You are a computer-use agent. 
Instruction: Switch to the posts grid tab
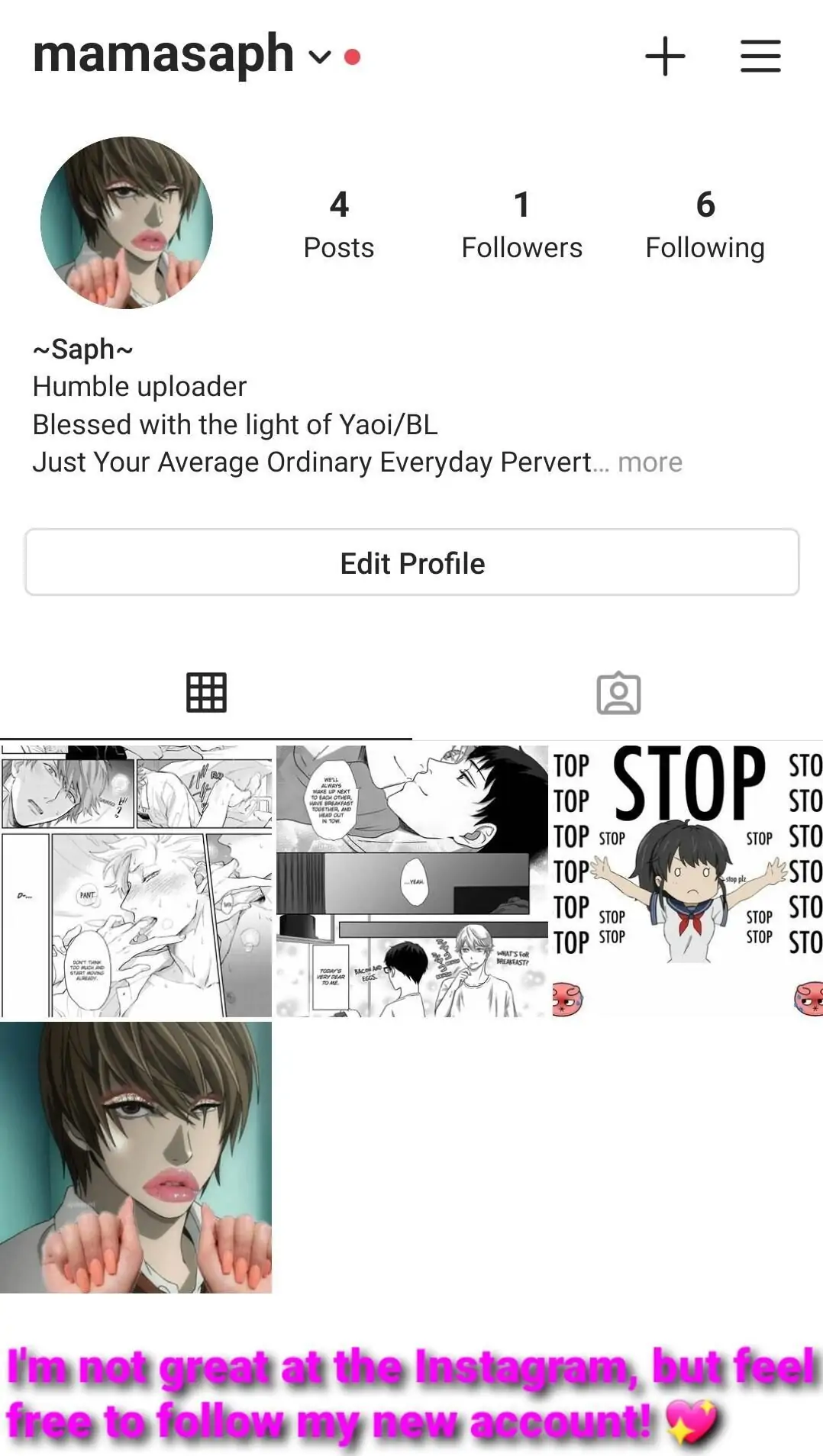(x=206, y=693)
